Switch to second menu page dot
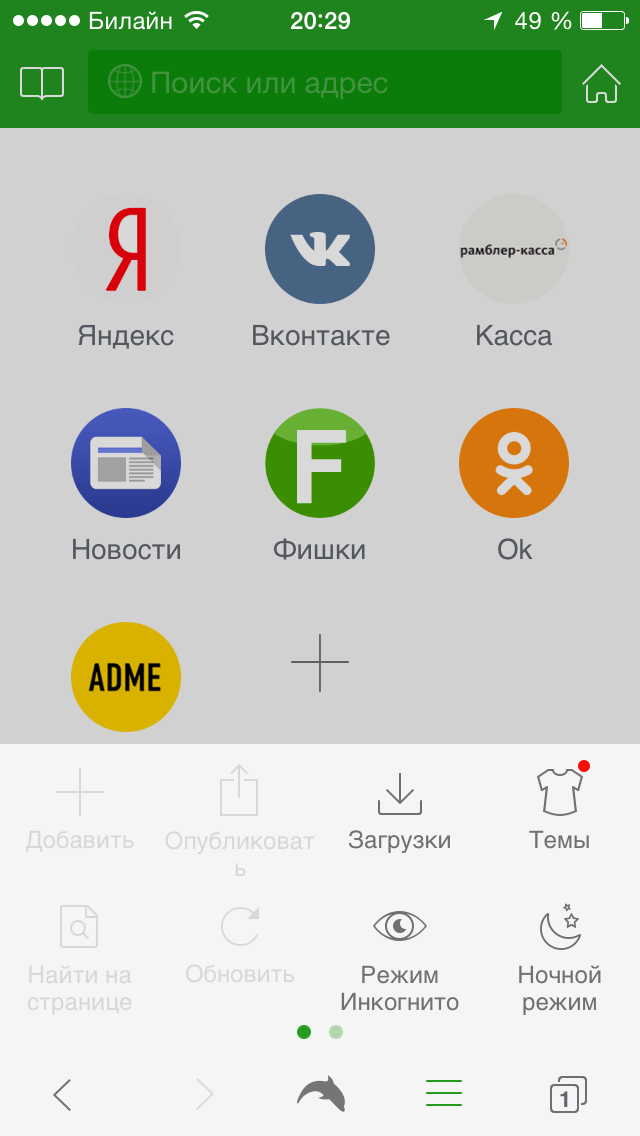This screenshot has width=640, height=1136. [x=336, y=1032]
